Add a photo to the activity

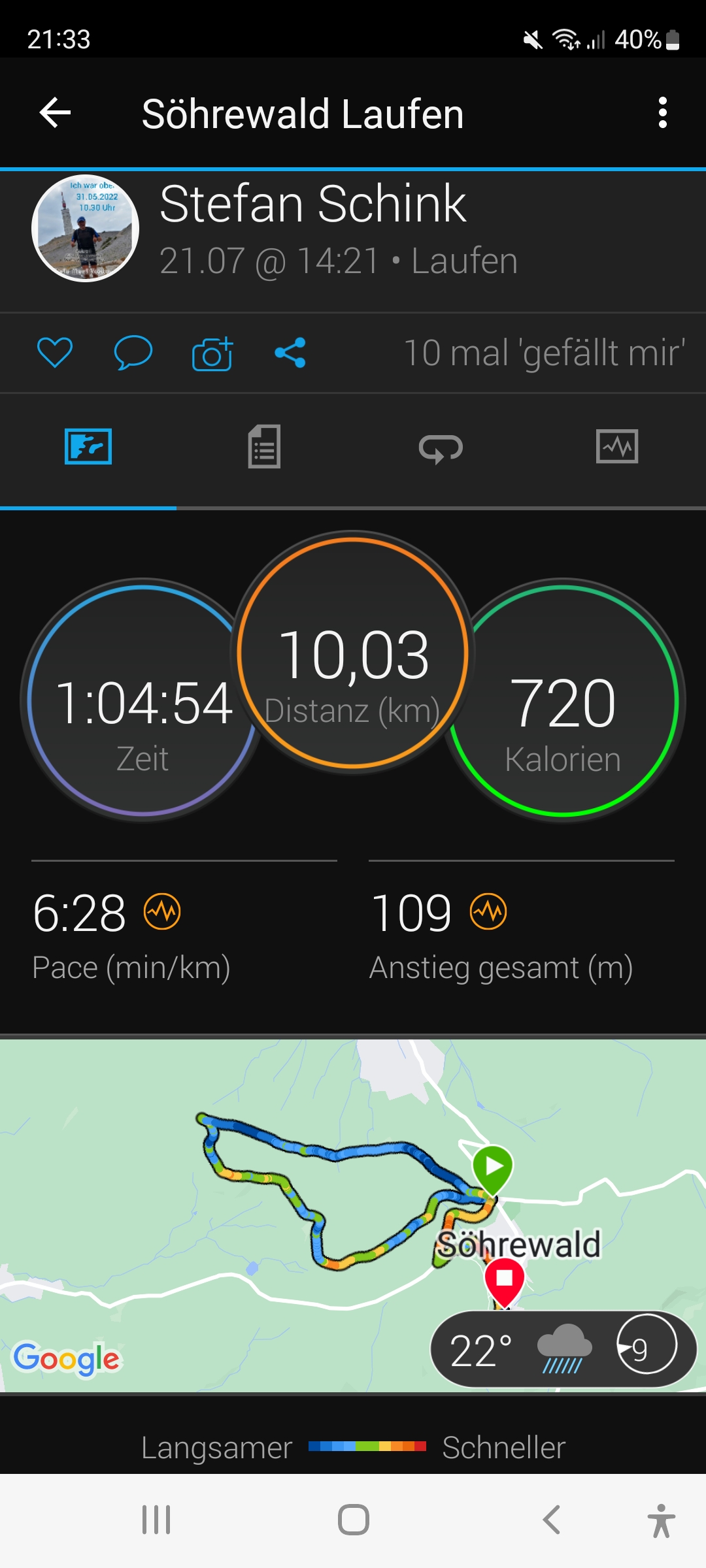pyautogui.click(x=212, y=353)
